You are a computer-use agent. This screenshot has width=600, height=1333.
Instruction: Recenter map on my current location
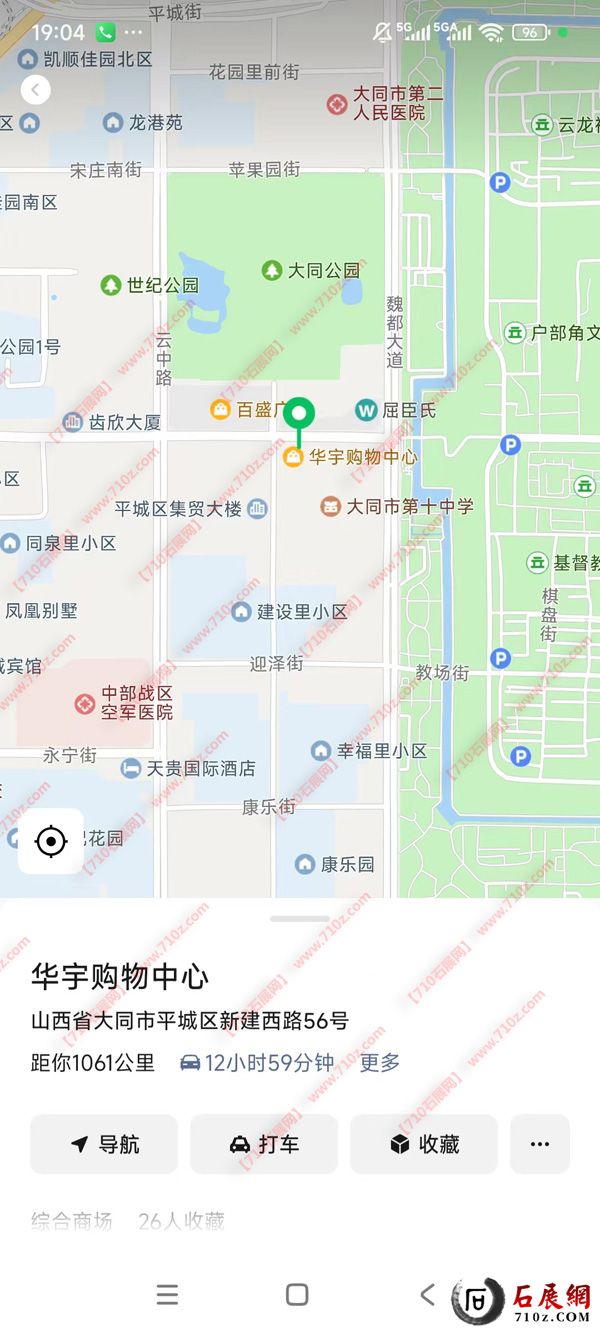click(x=50, y=841)
